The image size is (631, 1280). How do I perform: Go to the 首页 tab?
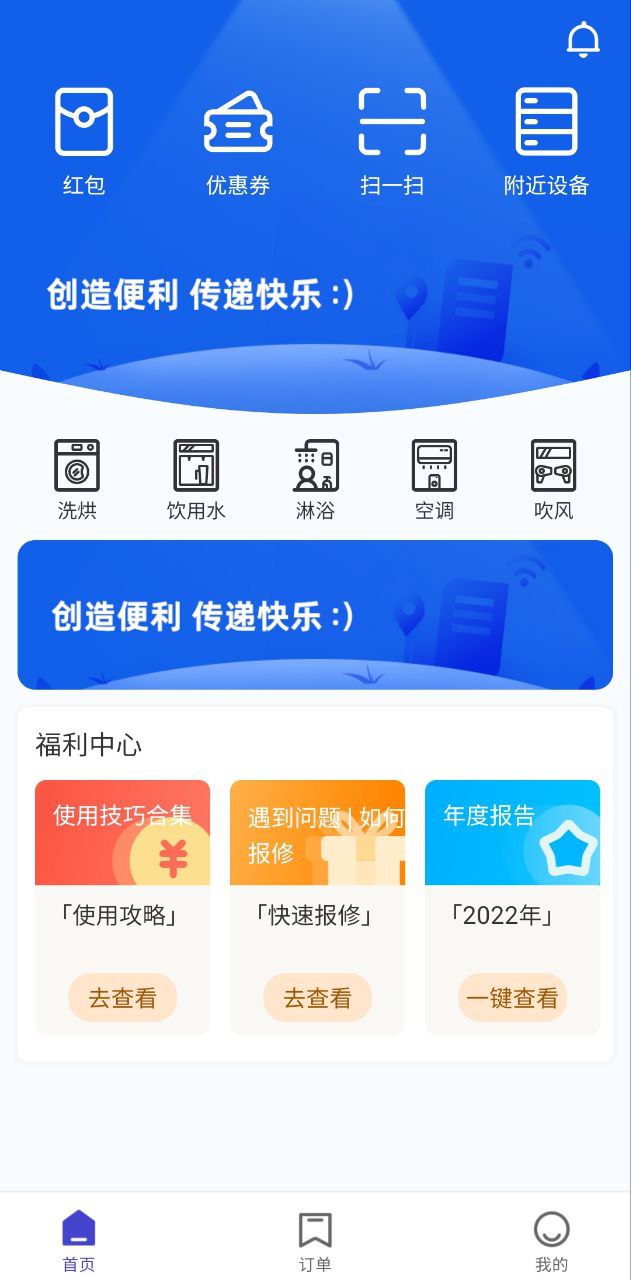pos(79,1242)
